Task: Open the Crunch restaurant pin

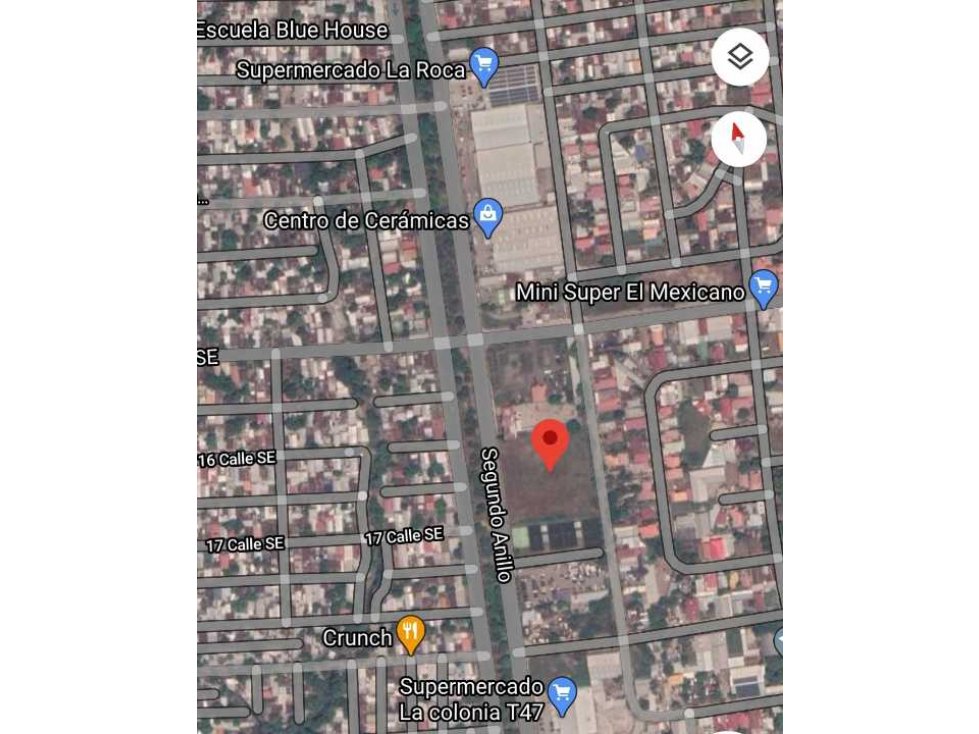Action: 410,633
